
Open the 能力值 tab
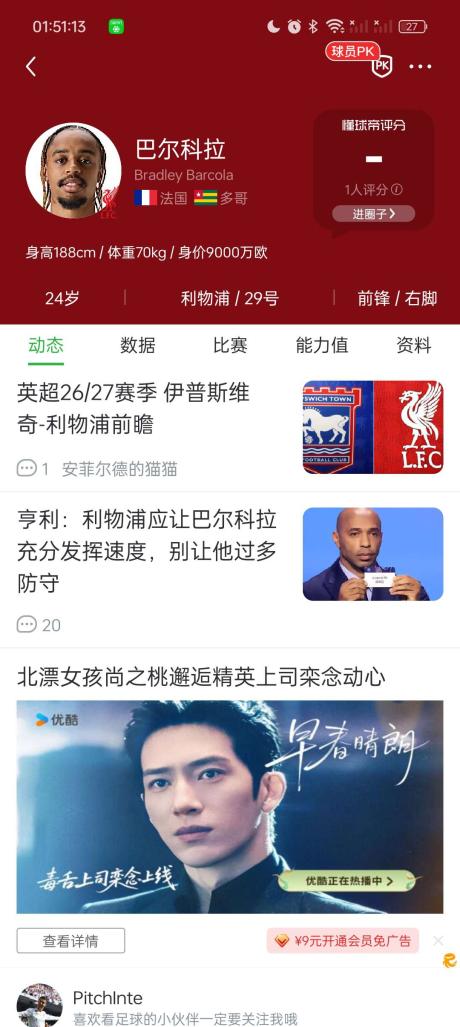(322, 345)
